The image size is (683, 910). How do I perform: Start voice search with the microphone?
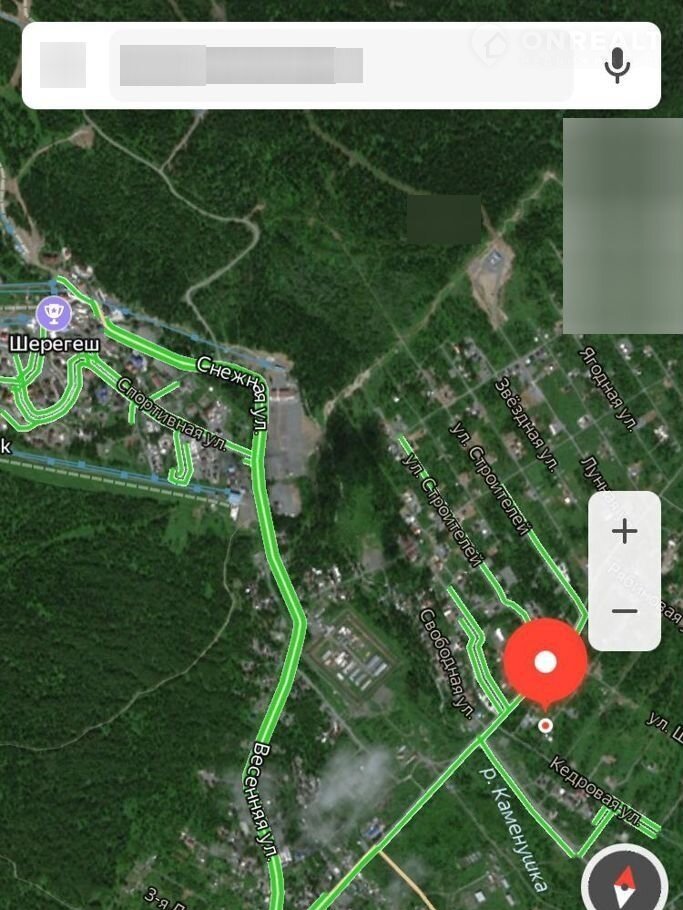coord(617,66)
